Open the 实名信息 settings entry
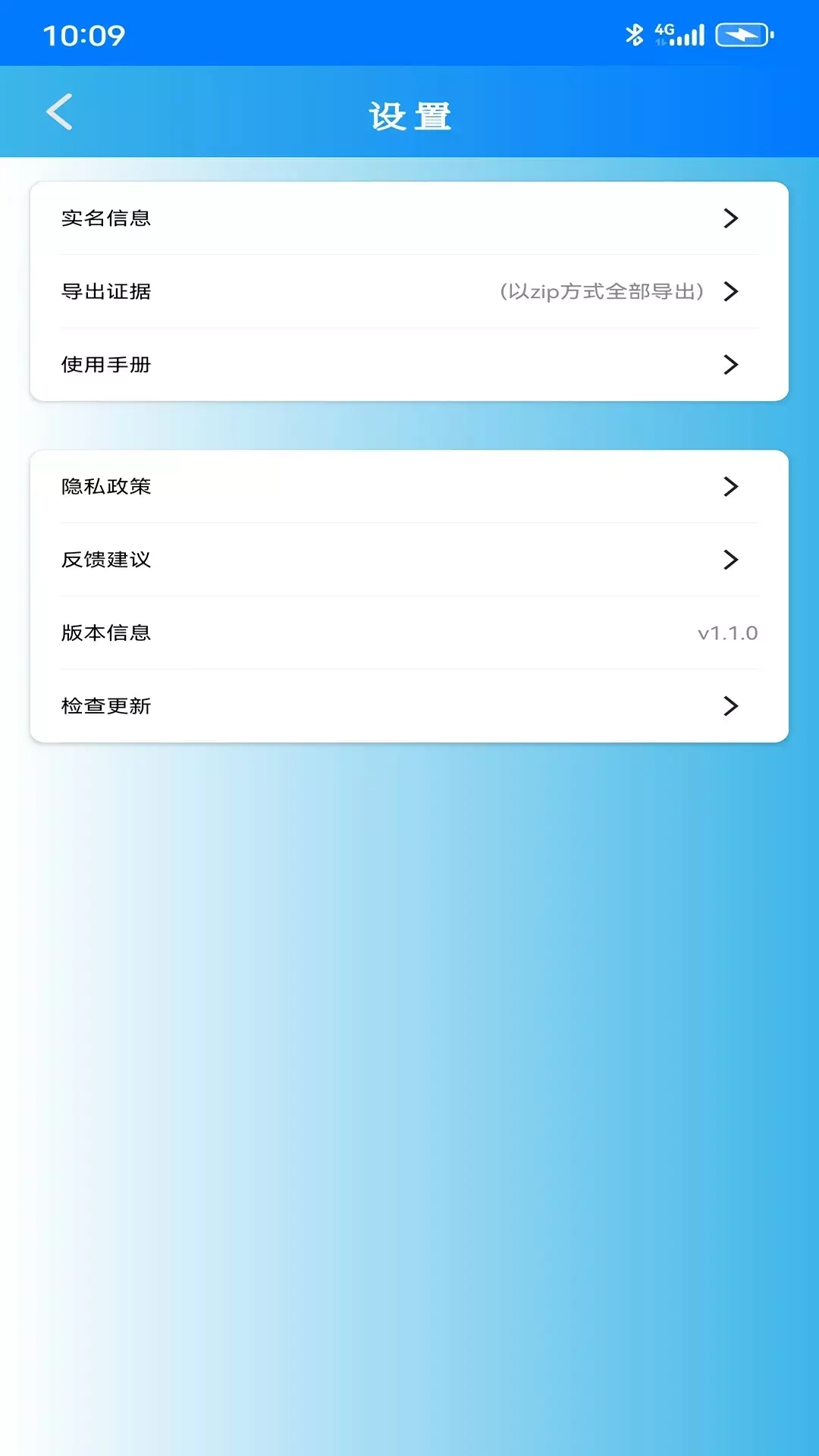 coord(106,218)
